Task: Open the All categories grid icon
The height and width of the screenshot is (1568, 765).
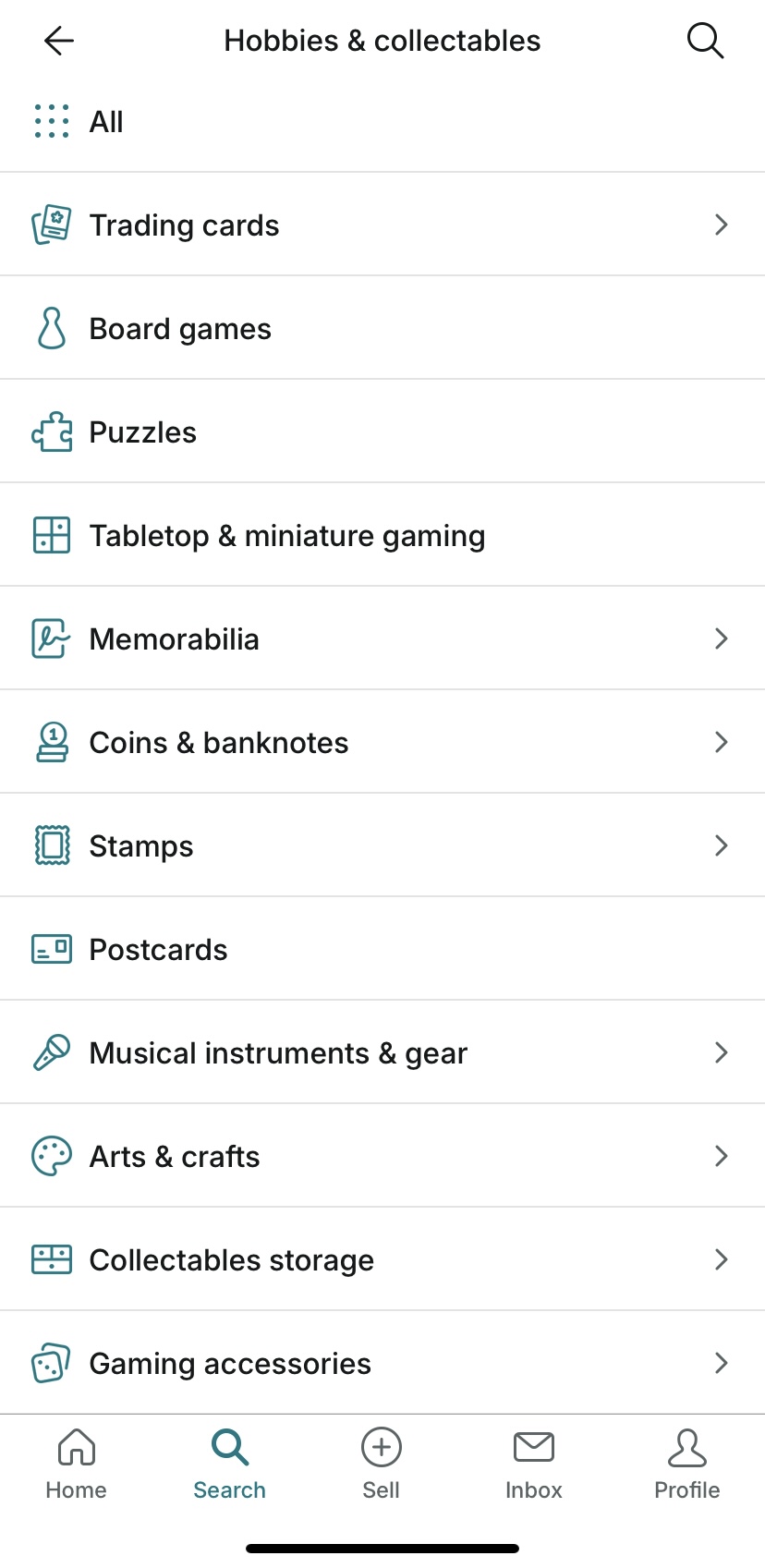Action: coord(51,121)
